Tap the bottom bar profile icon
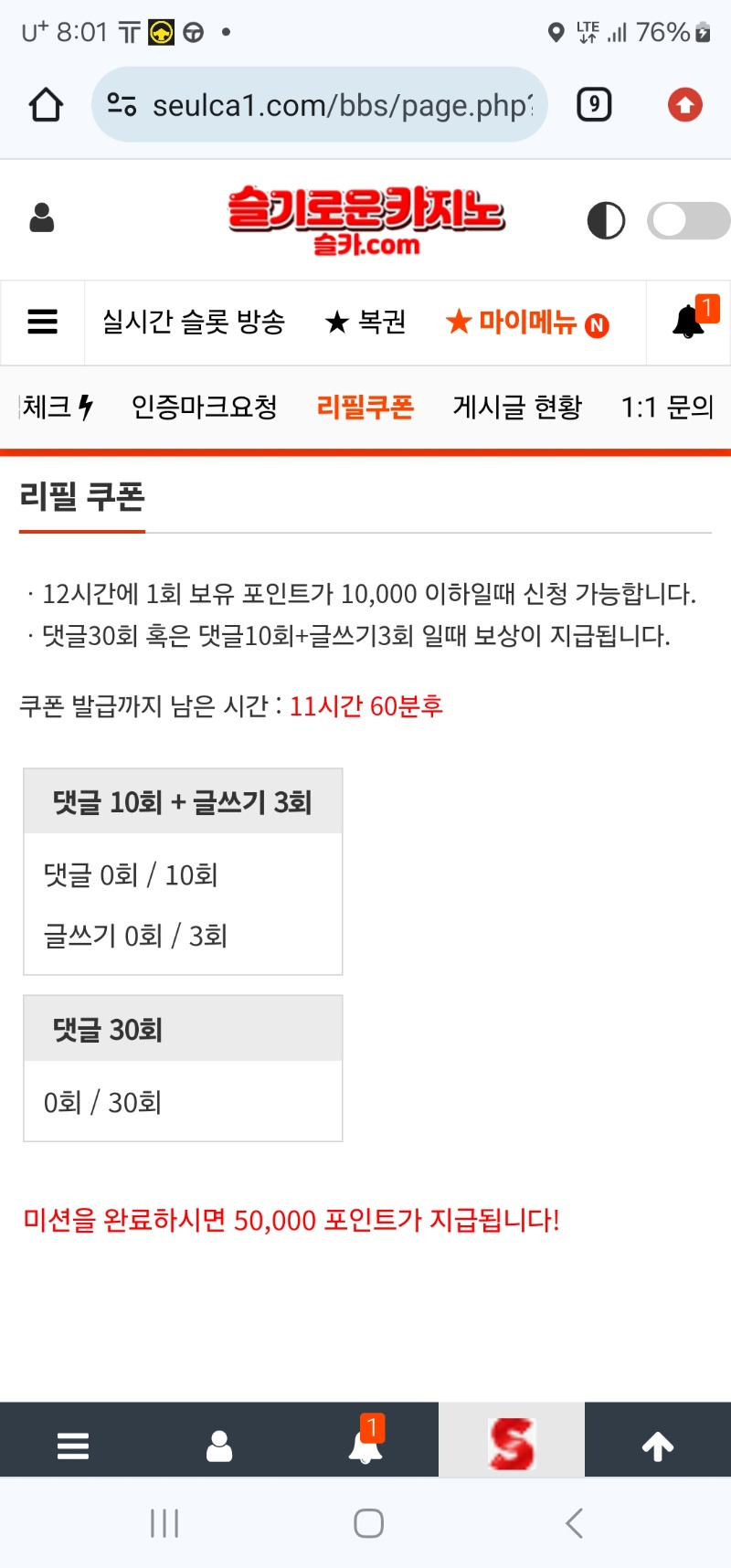Viewport: 731px width, 1568px height. [x=219, y=1446]
